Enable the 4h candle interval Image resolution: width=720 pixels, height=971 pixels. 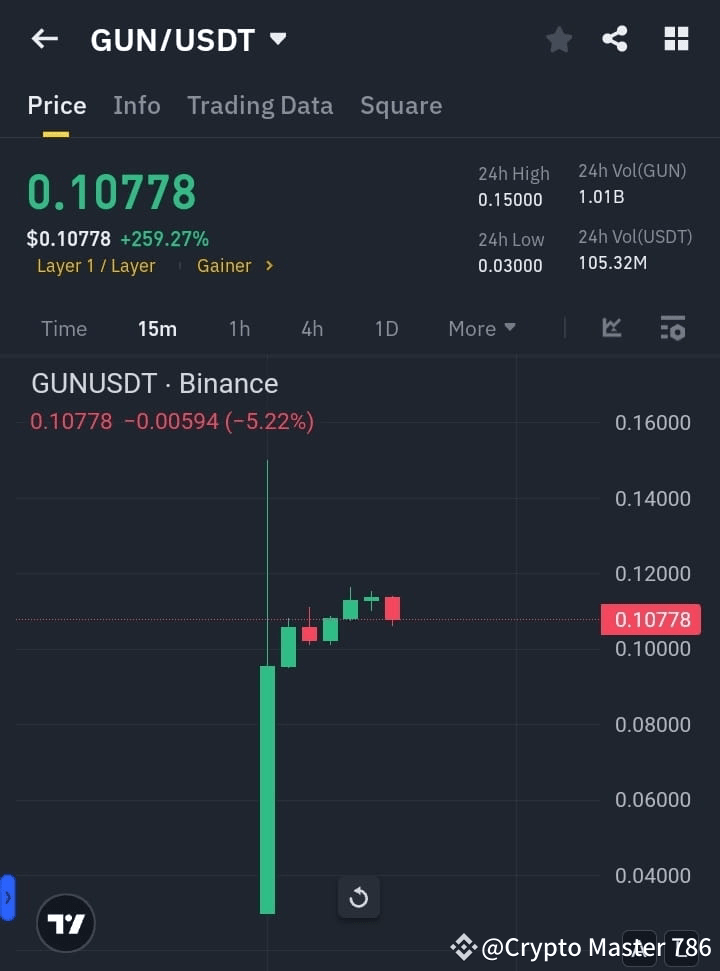click(311, 328)
